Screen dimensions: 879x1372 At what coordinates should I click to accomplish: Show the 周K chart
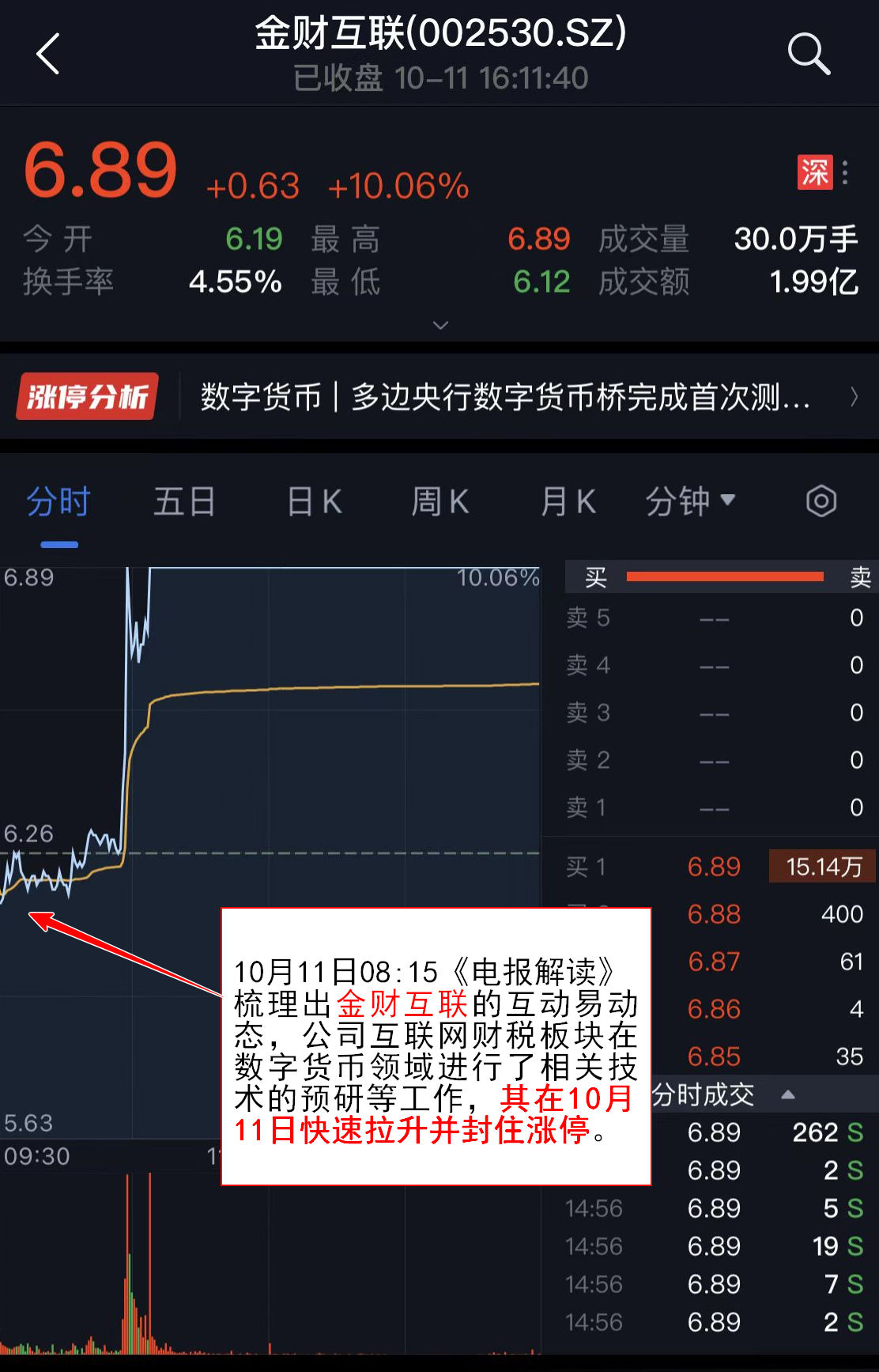click(x=439, y=501)
